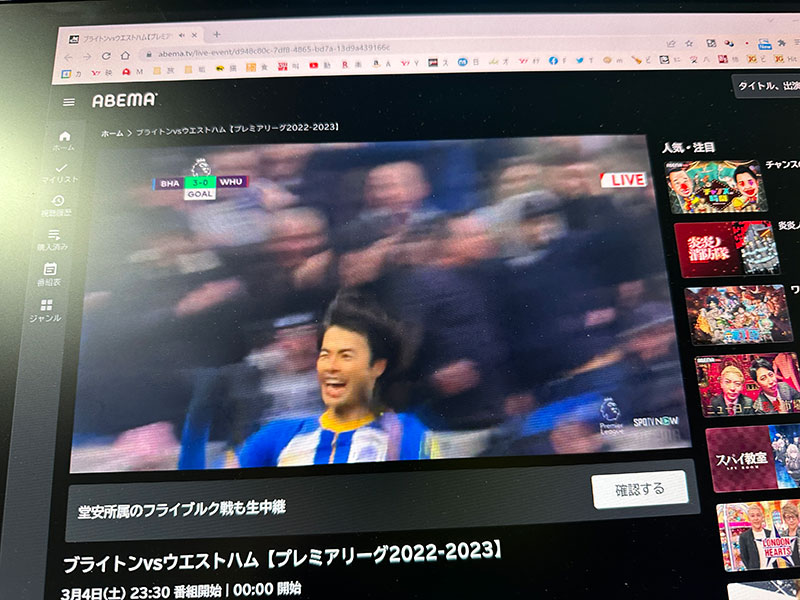Search in the タイトル、出演 box
Viewport: 800px width, 600px height.
coord(765,88)
